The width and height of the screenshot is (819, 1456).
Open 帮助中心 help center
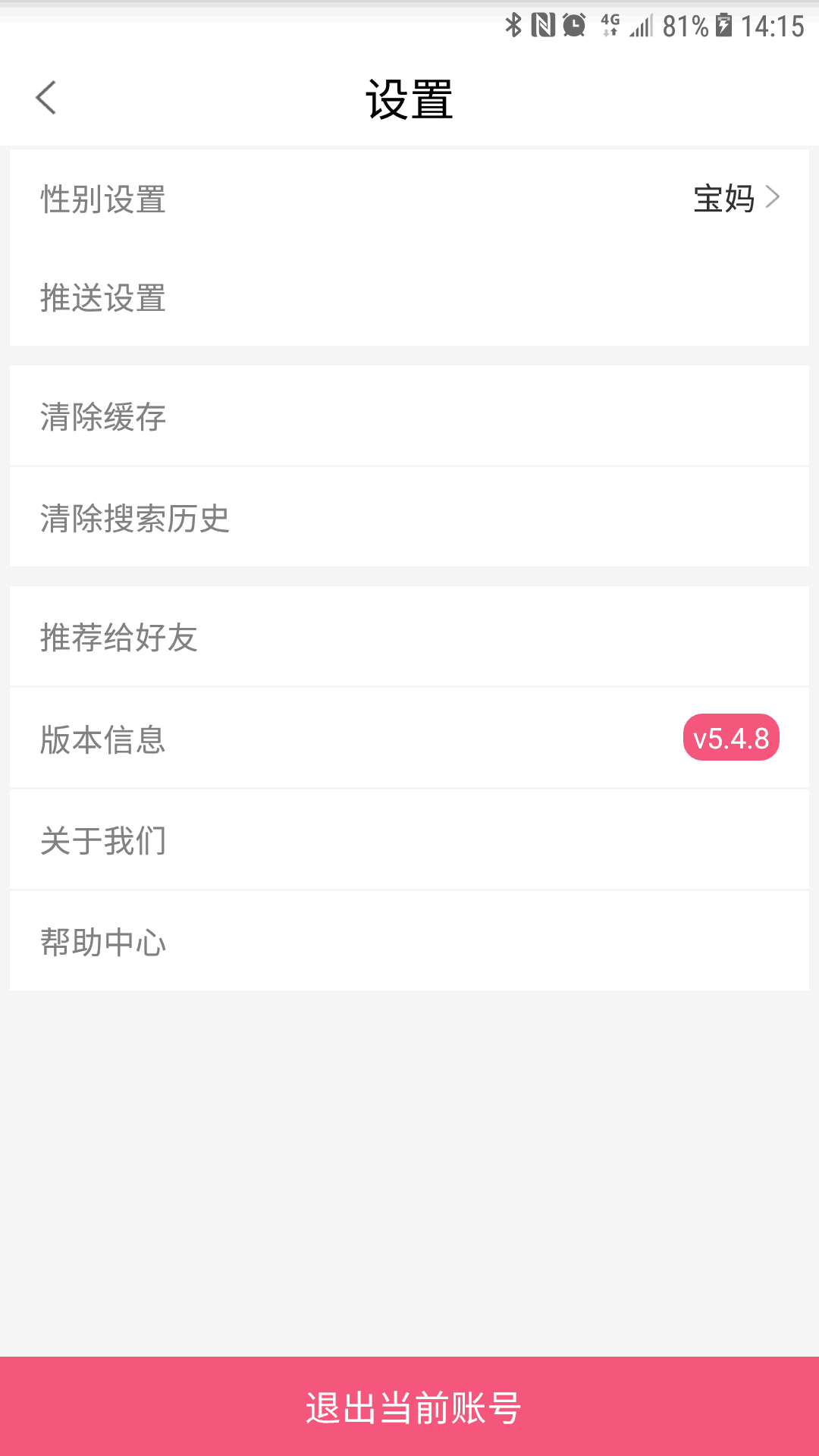409,941
